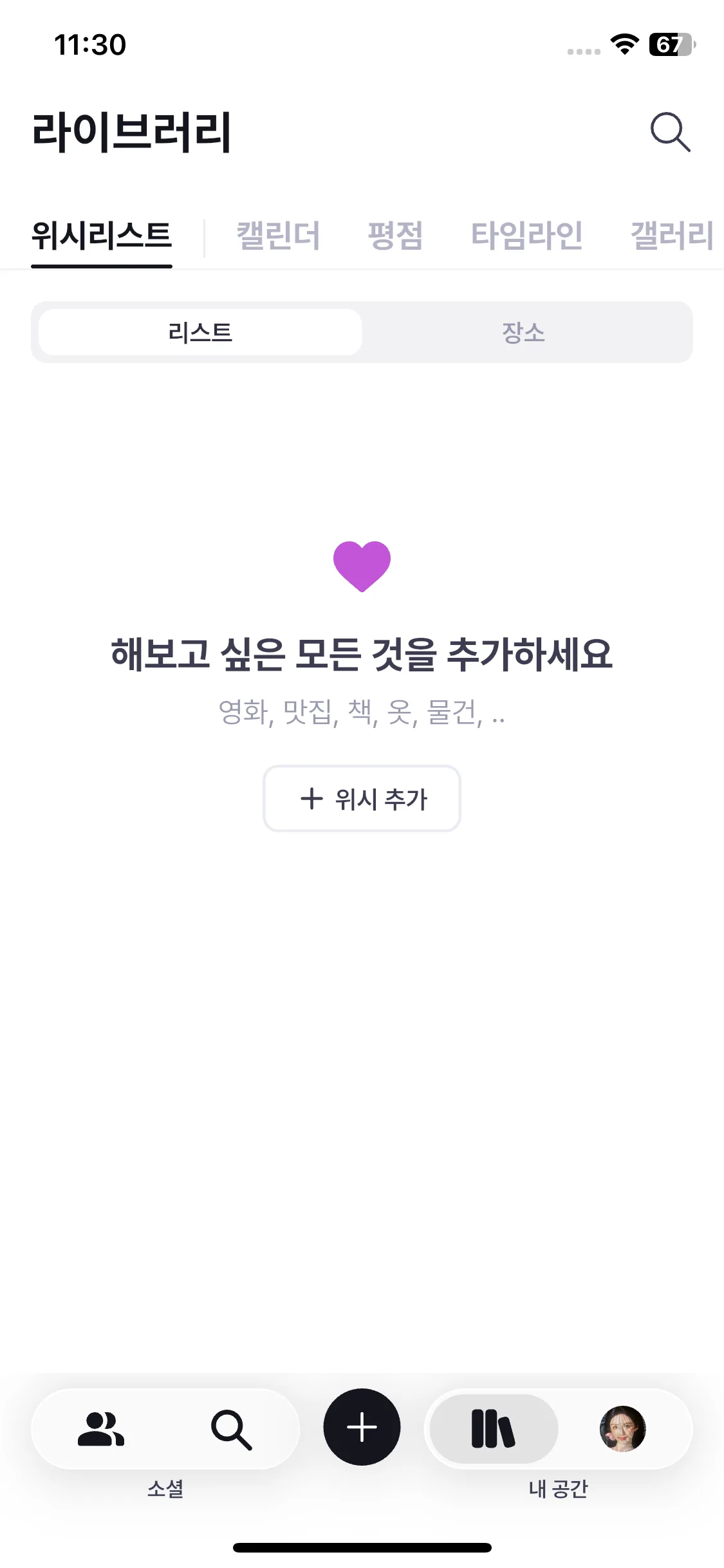The height and width of the screenshot is (1568, 724).
Task: Tap the 라이브러리 page title
Action: [133, 132]
